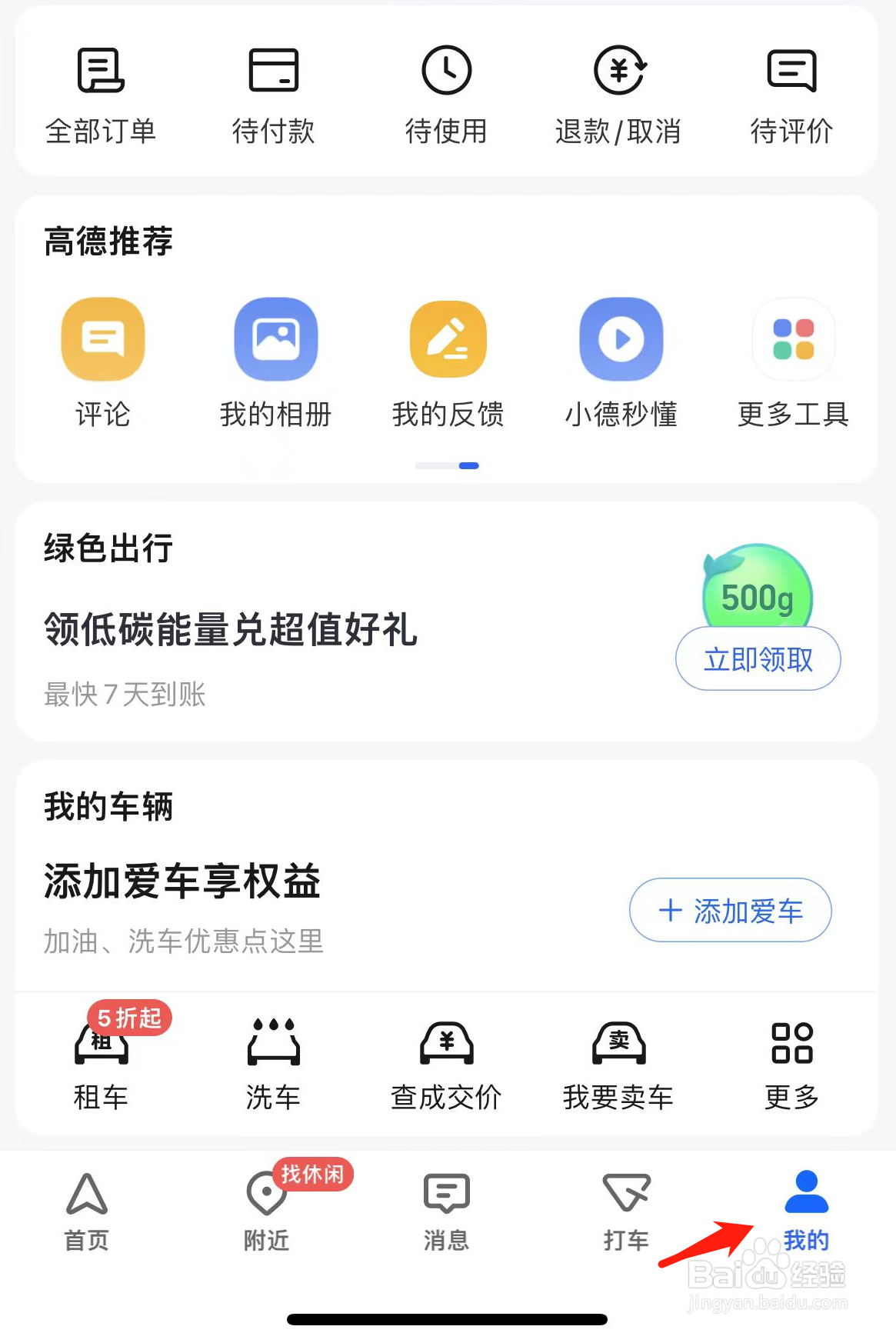Image resolution: width=896 pixels, height=1333 pixels.
Task: Open 查成交价 to check deal prices
Action: 445,1065
